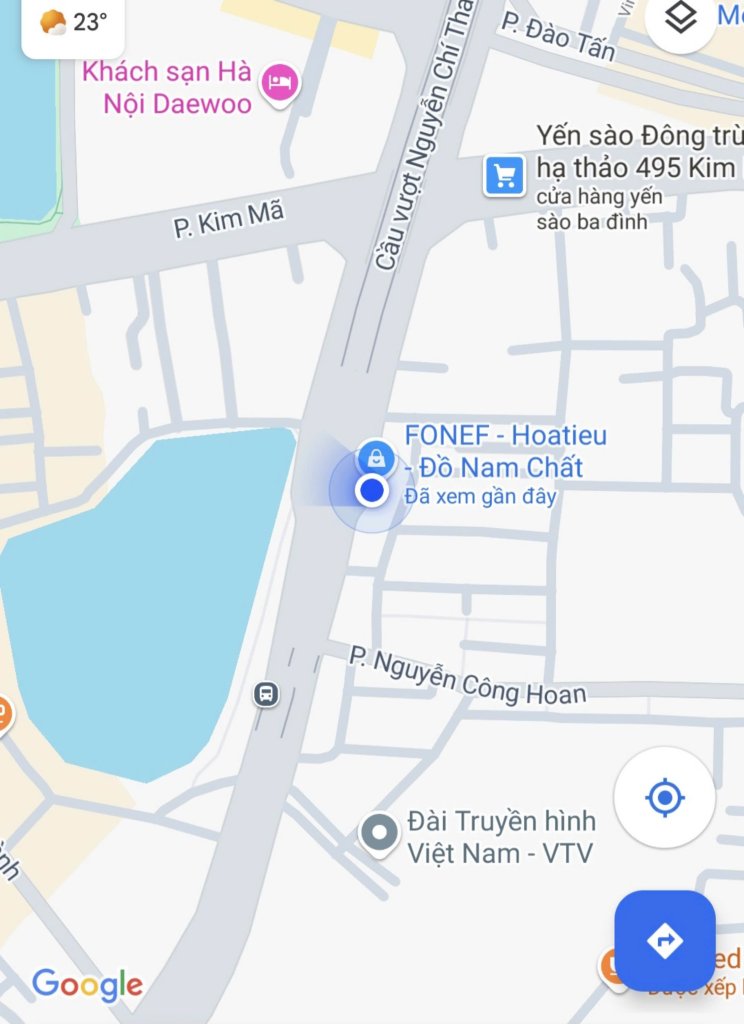This screenshot has height=1024, width=744.
Task: Open the FONEF - Hoatieu shop marker
Action: [375, 457]
